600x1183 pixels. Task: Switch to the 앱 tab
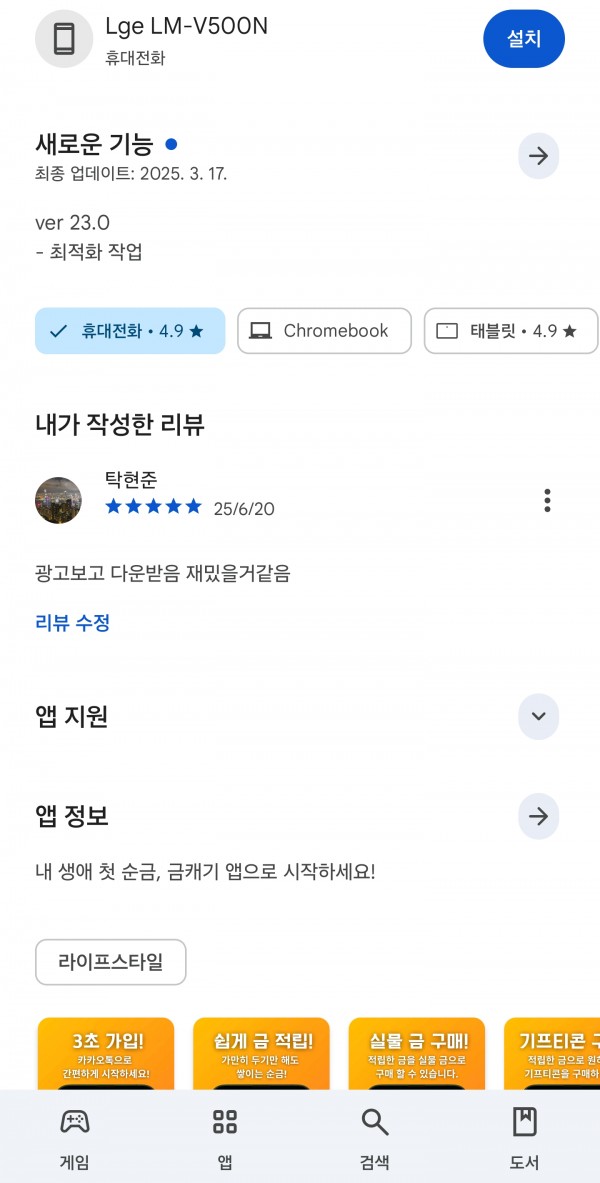coord(225,1136)
